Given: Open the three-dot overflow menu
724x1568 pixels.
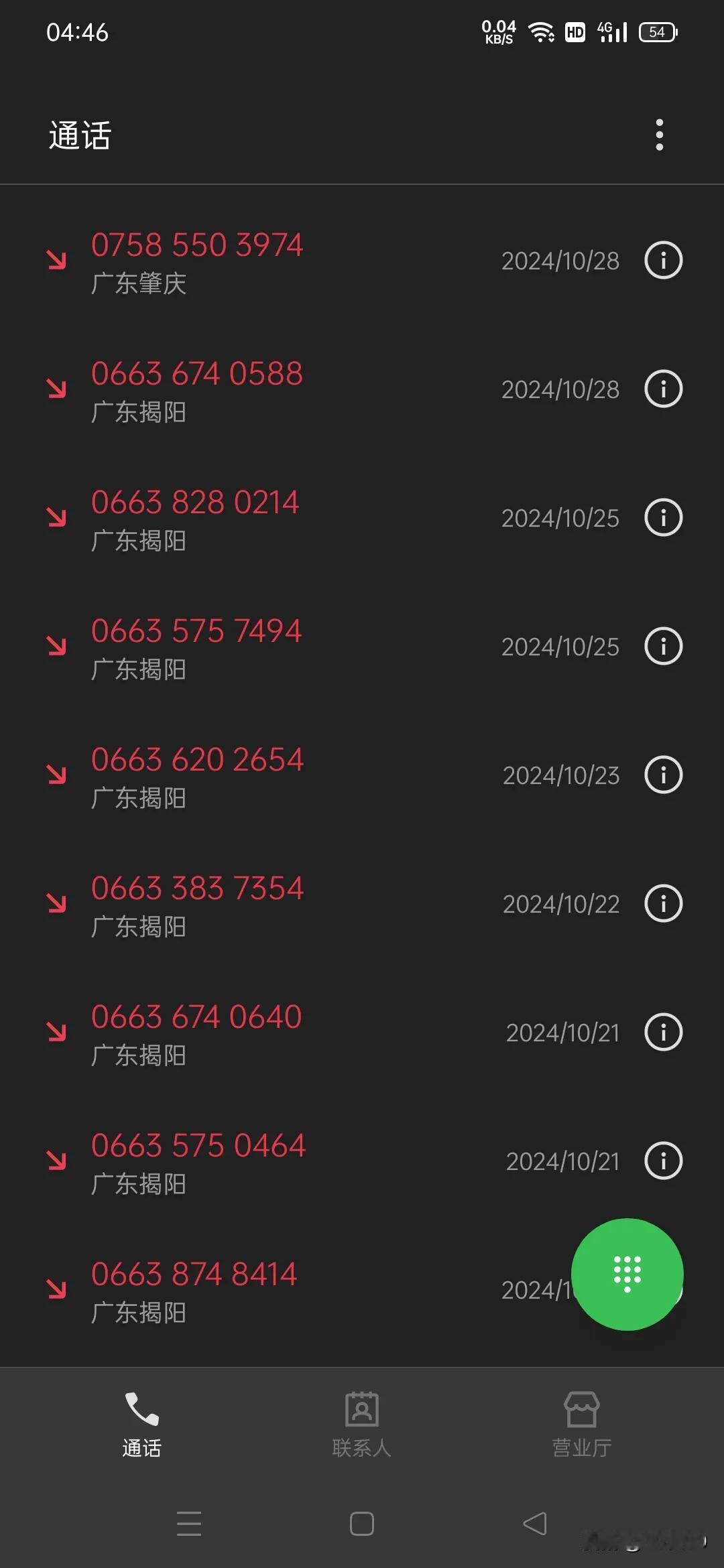Looking at the screenshot, I should pyautogui.click(x=660, y=135).
